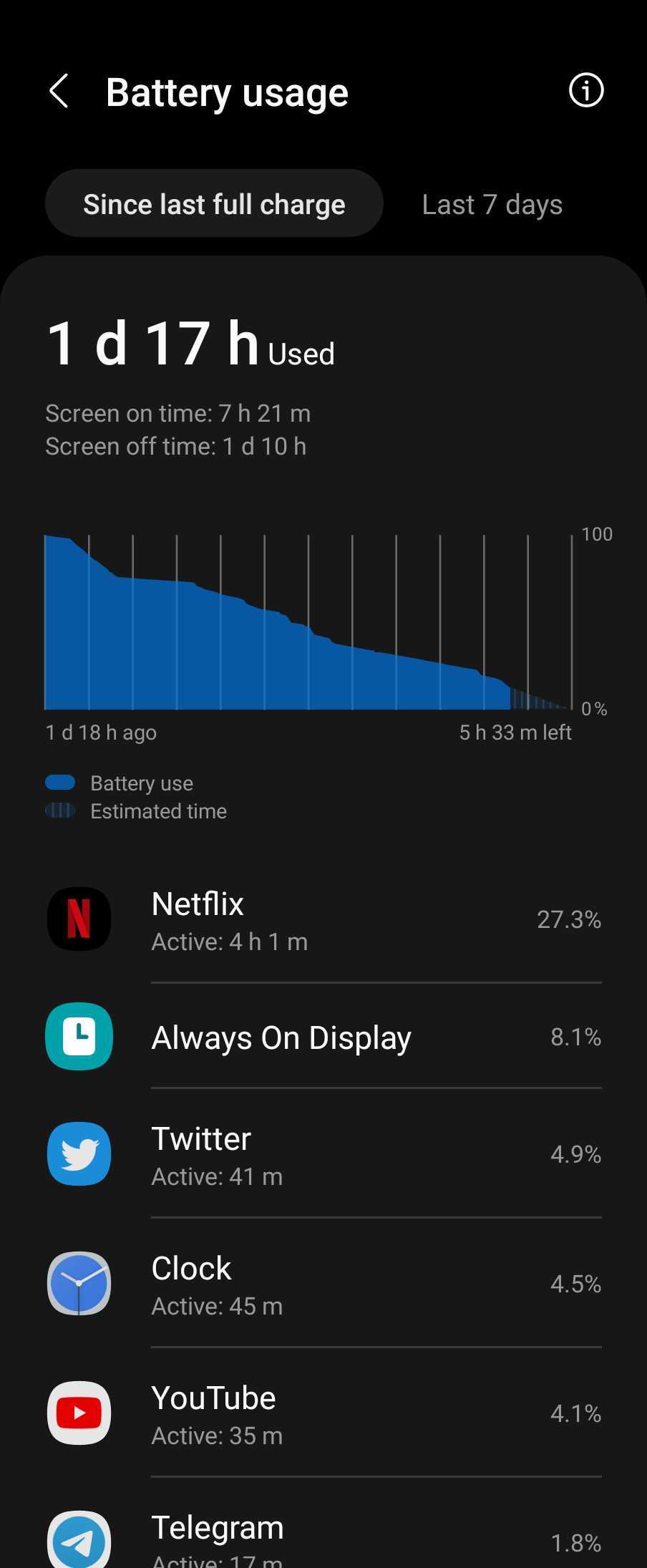Image resolution: width=647 pixels, height=1568 pixels.
Task: Switch to the Last 7 days tab
Action: (492, 204)
